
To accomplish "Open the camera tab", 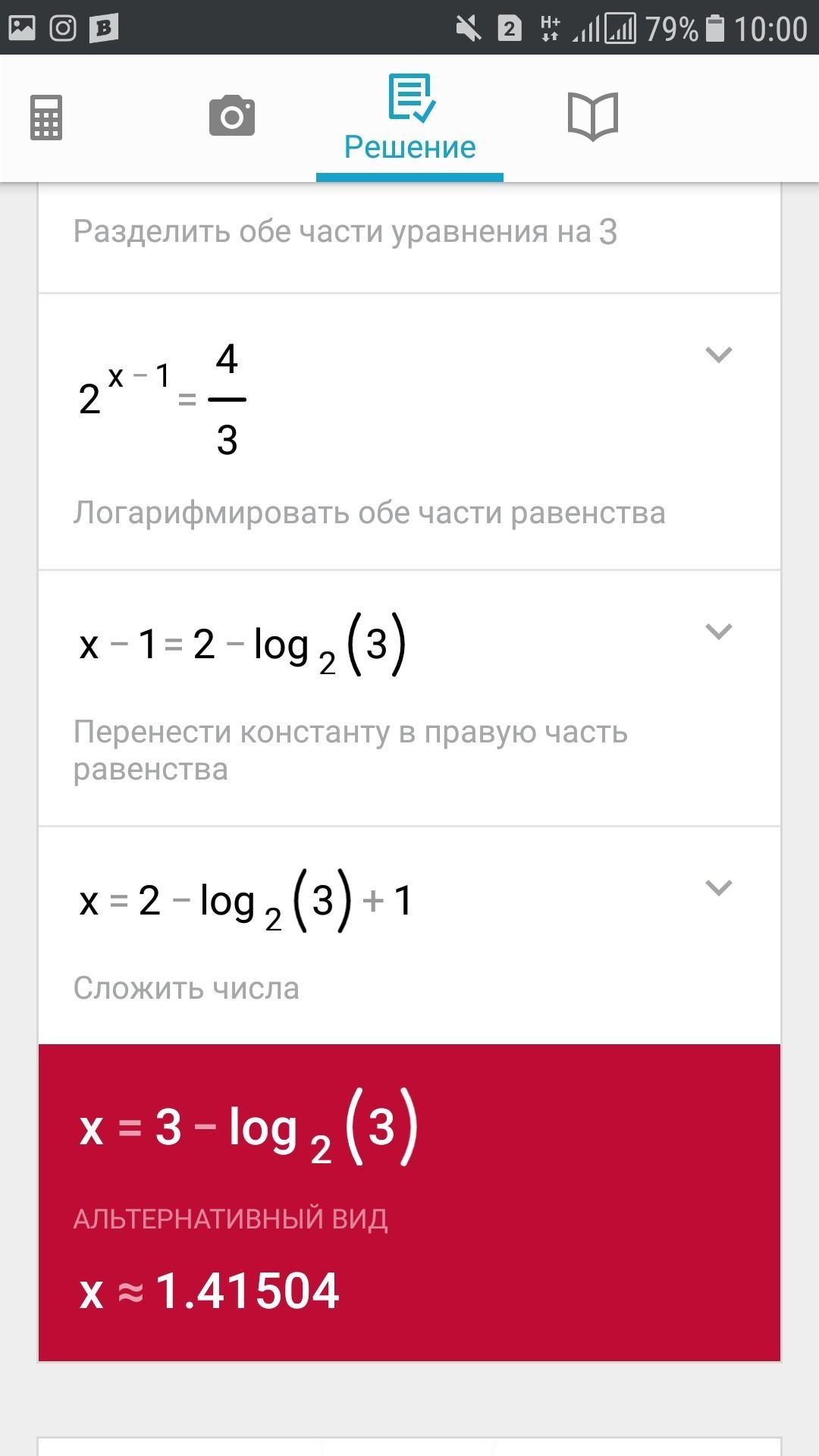I will coord(231,116).
